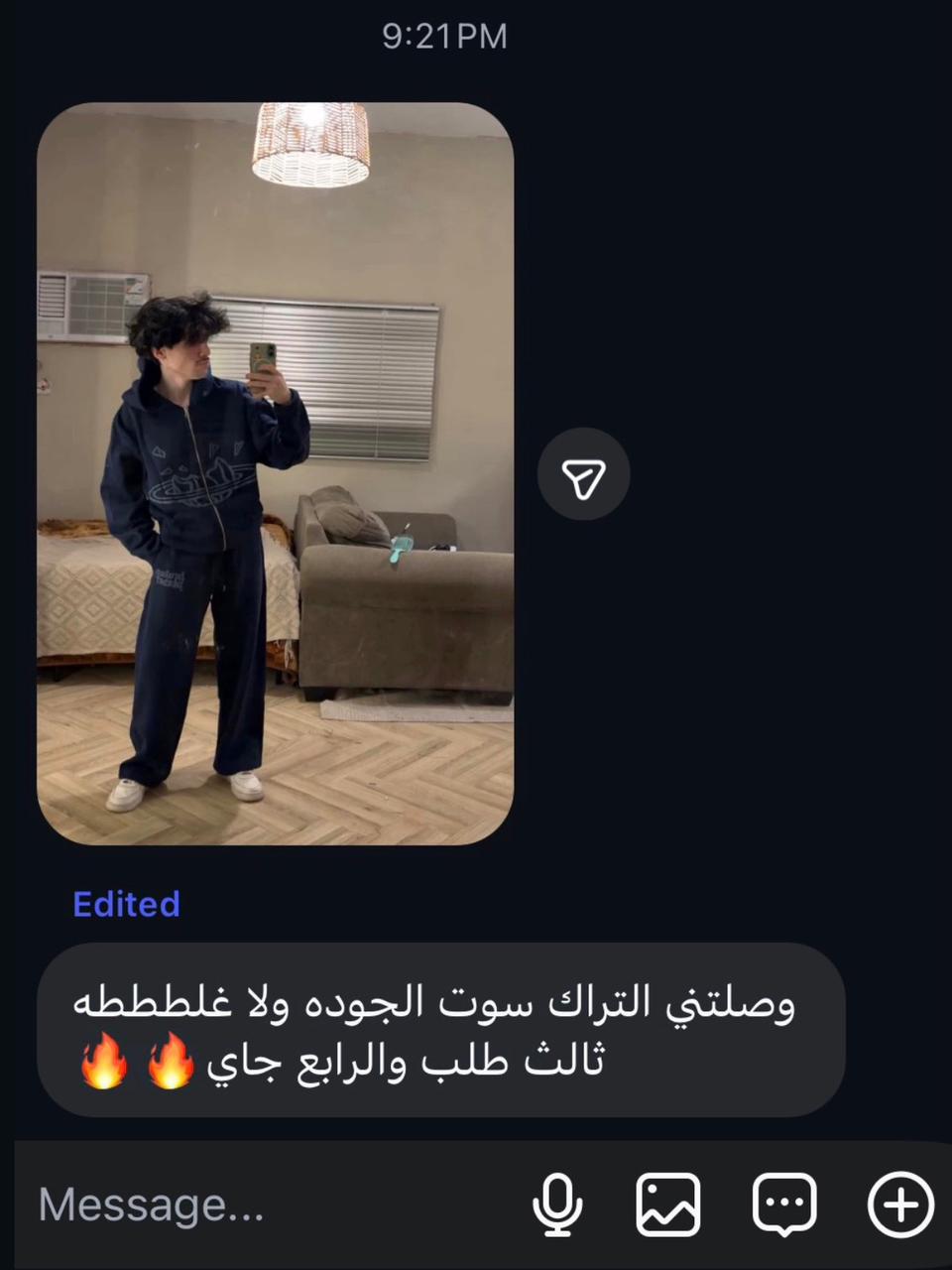Forward the photo with the share arrow
Screen dimensions: 952x1270
[x=583, y=474]
